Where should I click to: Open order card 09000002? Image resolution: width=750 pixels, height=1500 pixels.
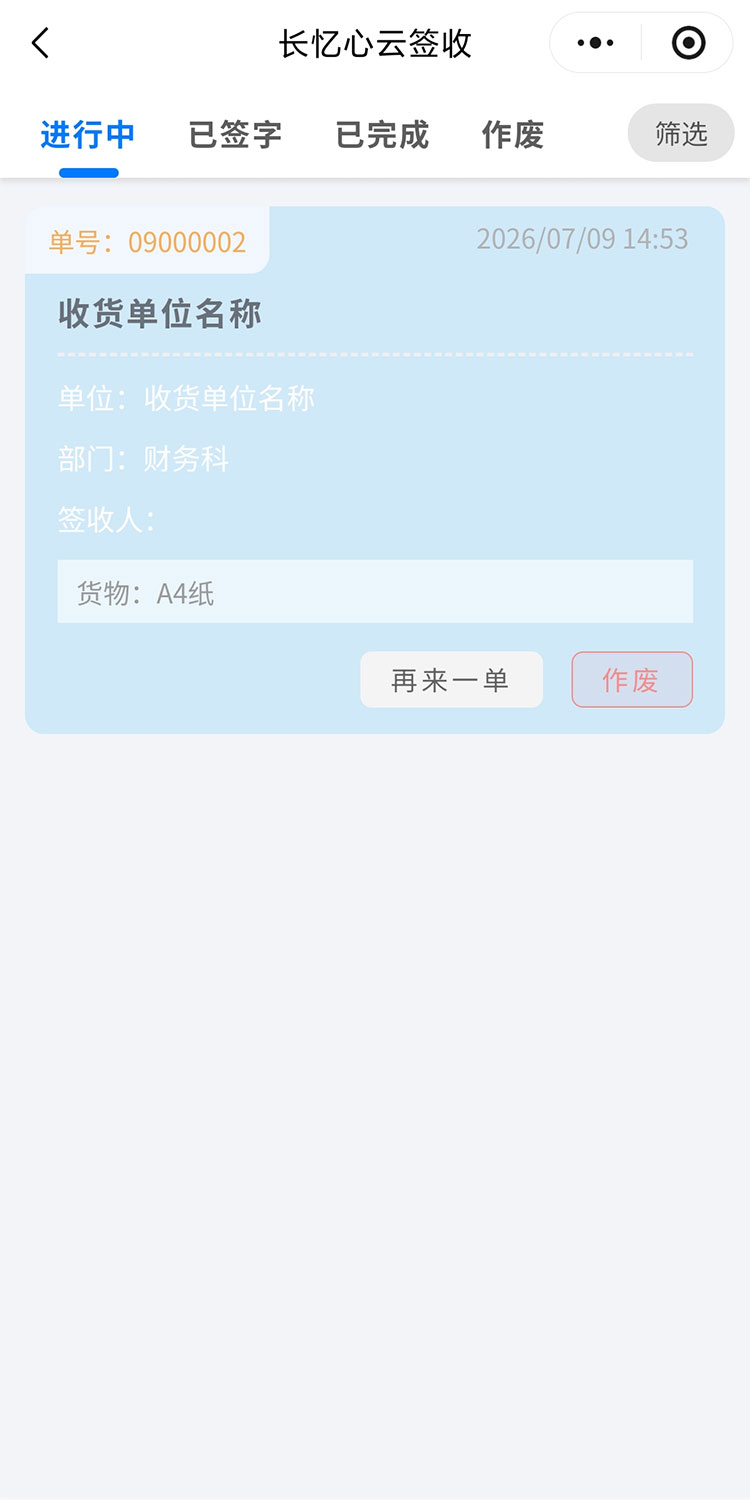pyautogui.click(x=375, y=470)
